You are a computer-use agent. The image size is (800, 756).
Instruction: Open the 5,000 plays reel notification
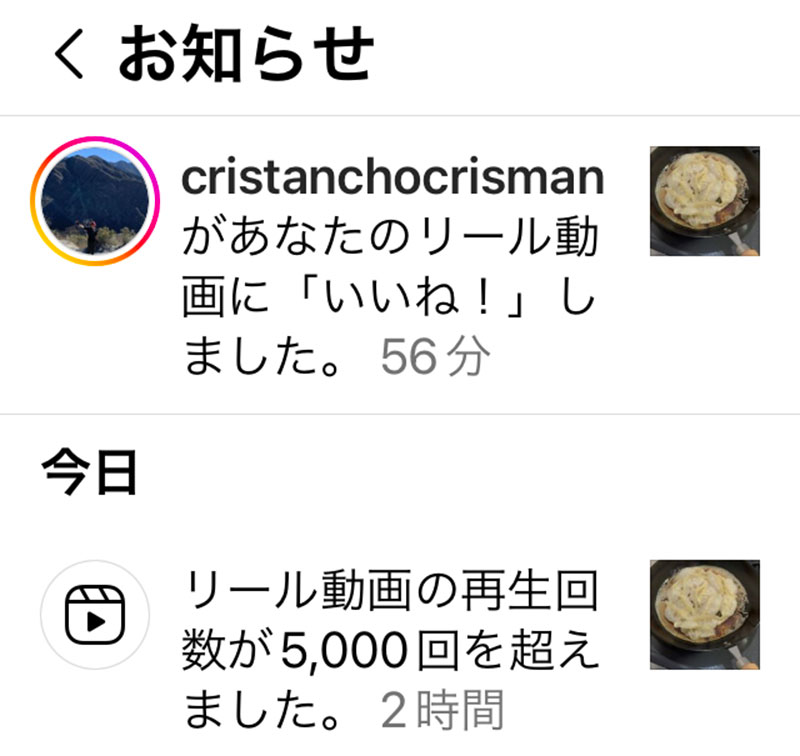click(x=392, y=652)
